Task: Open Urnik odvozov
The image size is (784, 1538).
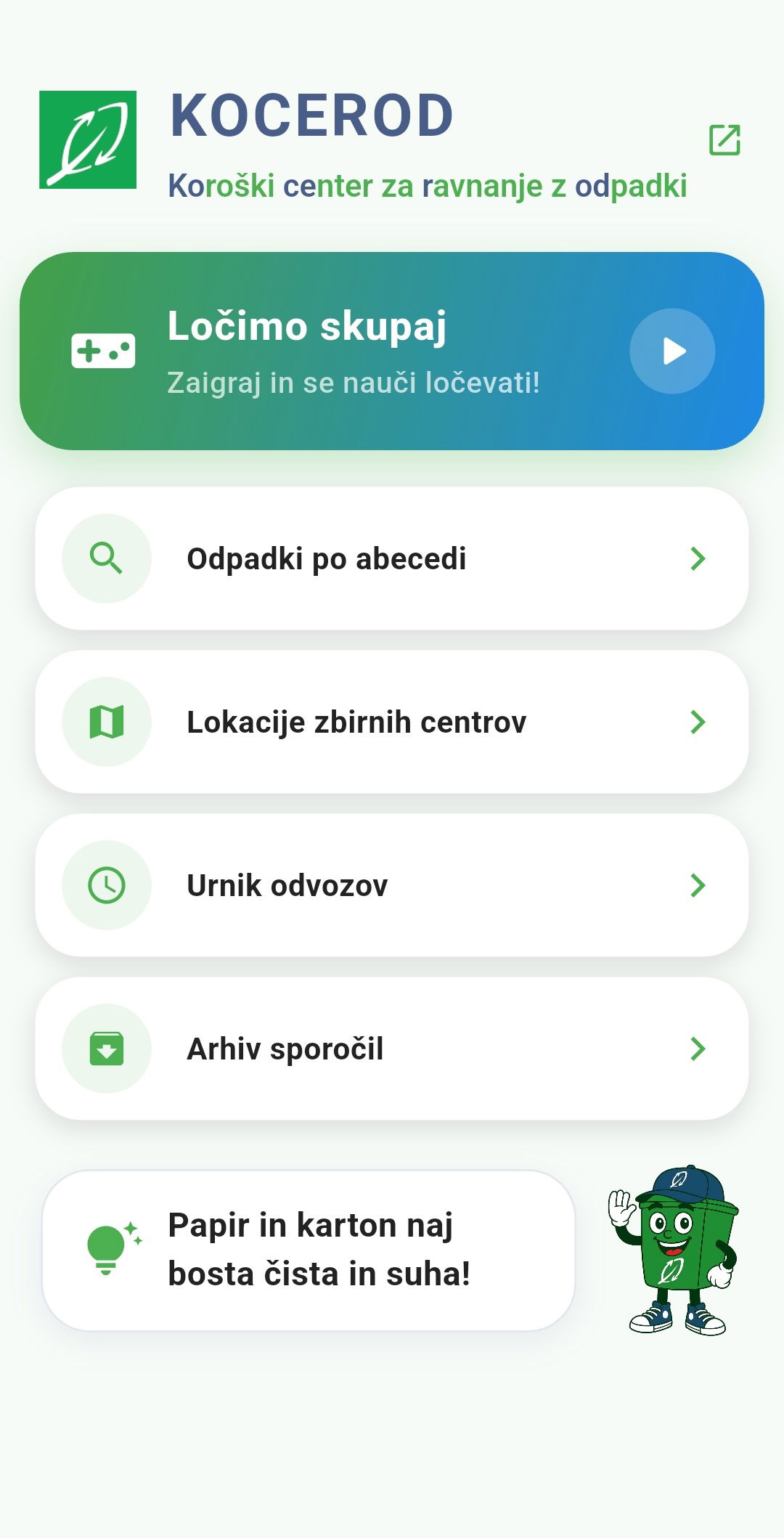Action: tap(392, 885)
